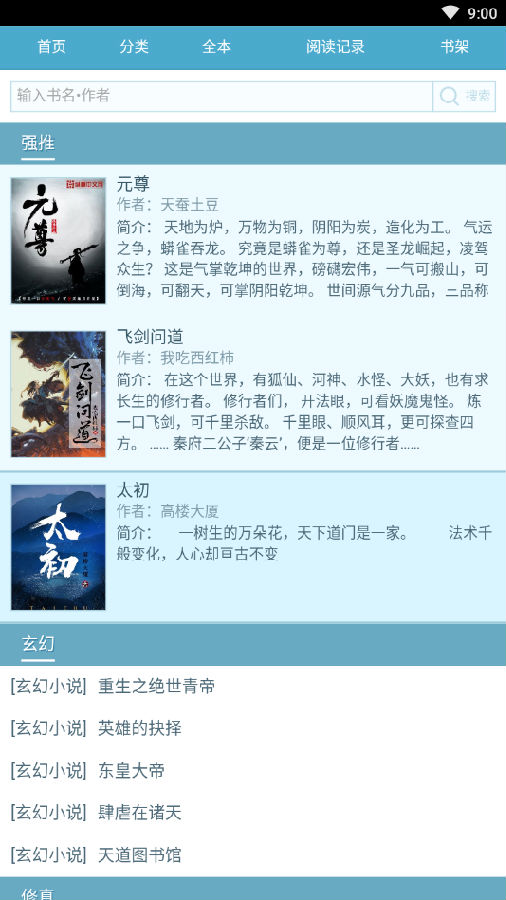Go to the 首页 tab

click(x=51, y=47)
